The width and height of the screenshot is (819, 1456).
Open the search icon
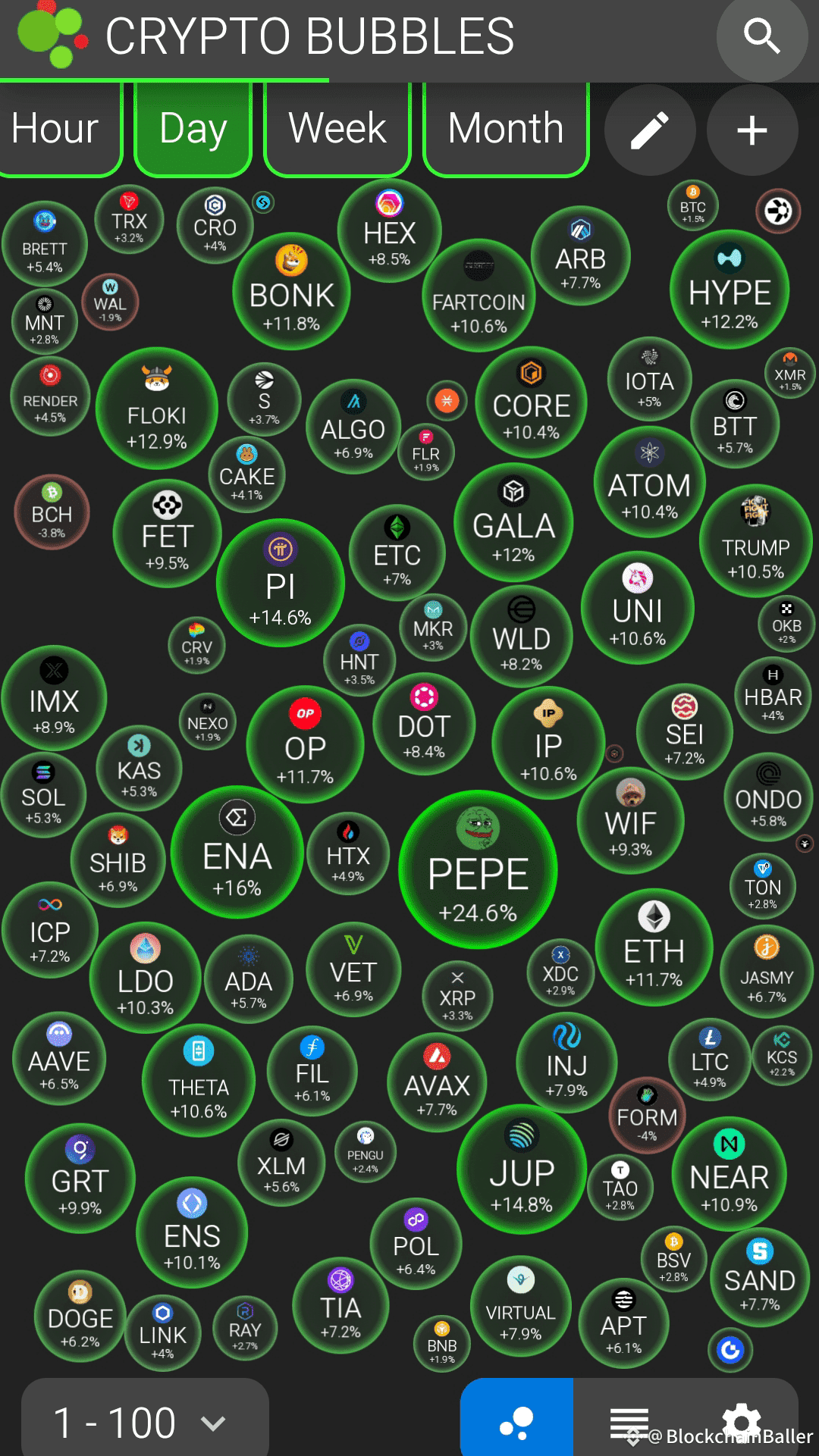(x=761, y=36)
